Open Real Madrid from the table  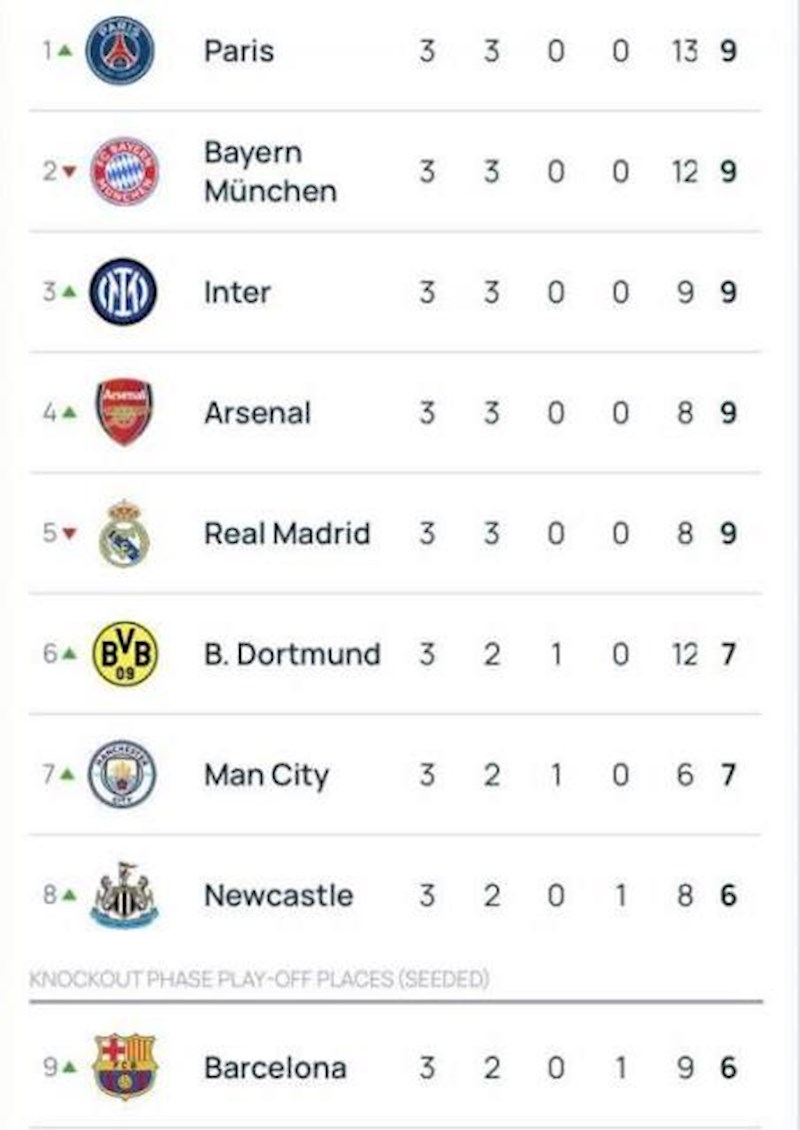pyautogui.click(x=286, y=533)
